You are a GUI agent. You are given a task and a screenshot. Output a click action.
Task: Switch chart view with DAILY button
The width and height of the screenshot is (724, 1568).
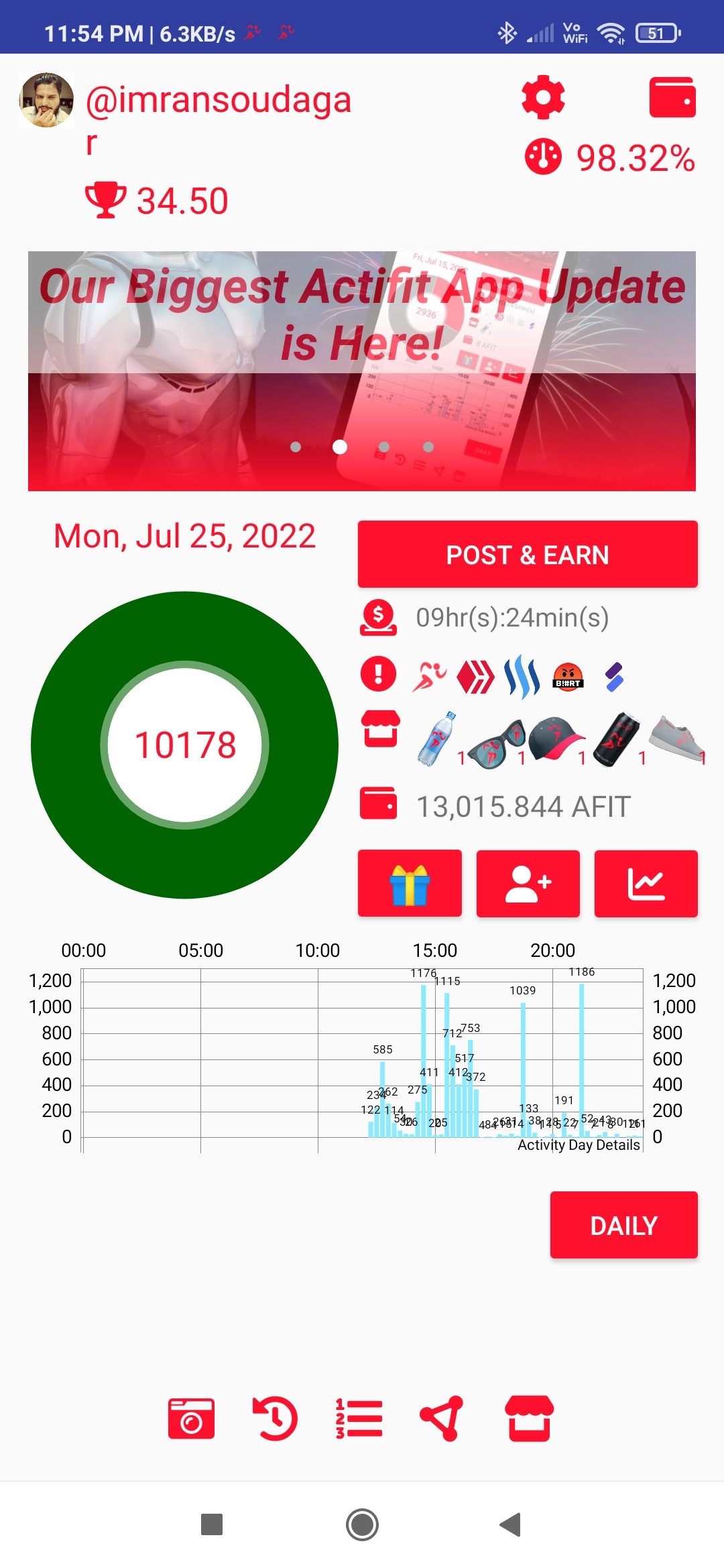tap(623, 1225)
